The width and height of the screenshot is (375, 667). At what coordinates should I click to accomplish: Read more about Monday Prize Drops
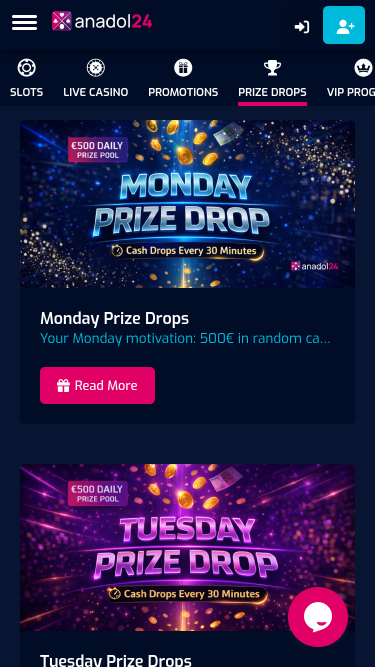pos(97,385)
